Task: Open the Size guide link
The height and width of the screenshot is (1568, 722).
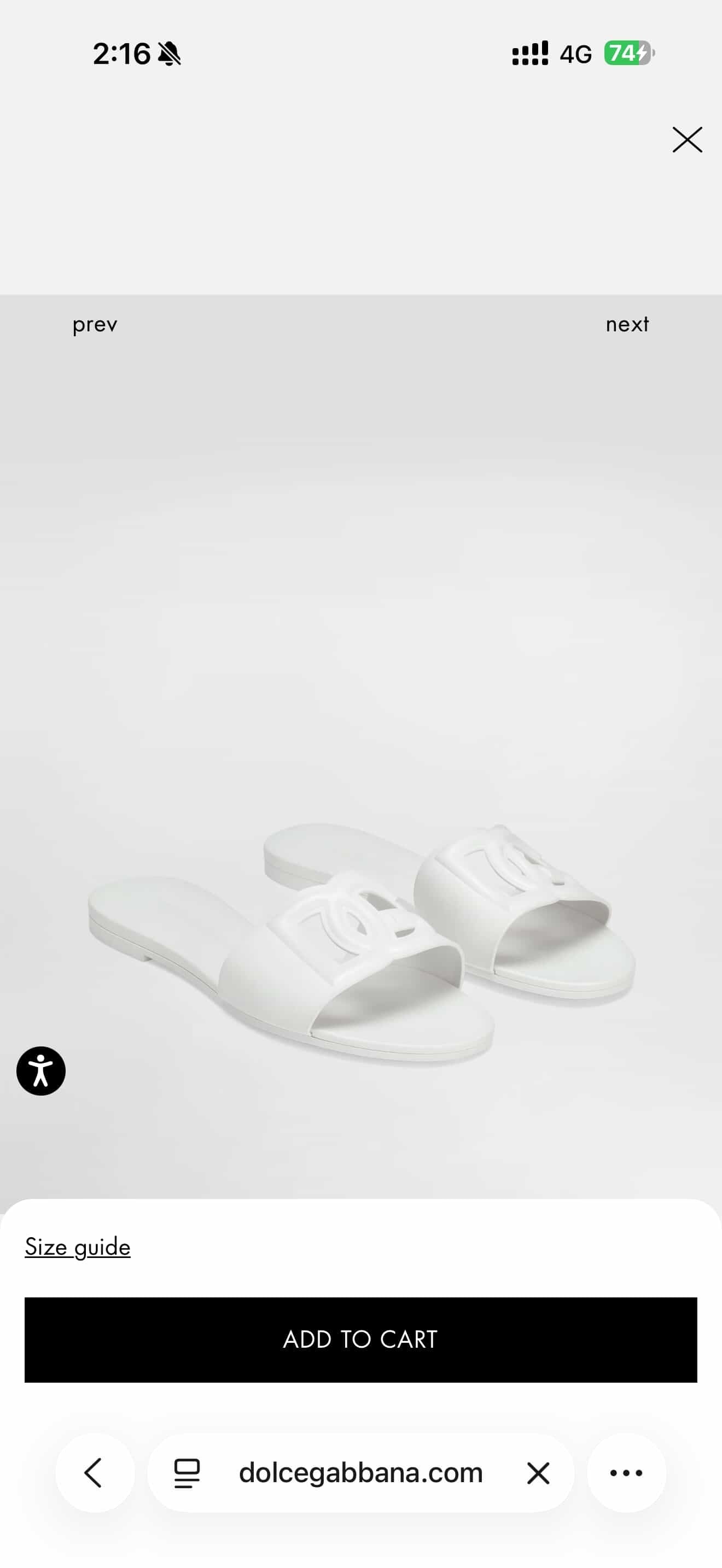Action: coord(77,1247)
